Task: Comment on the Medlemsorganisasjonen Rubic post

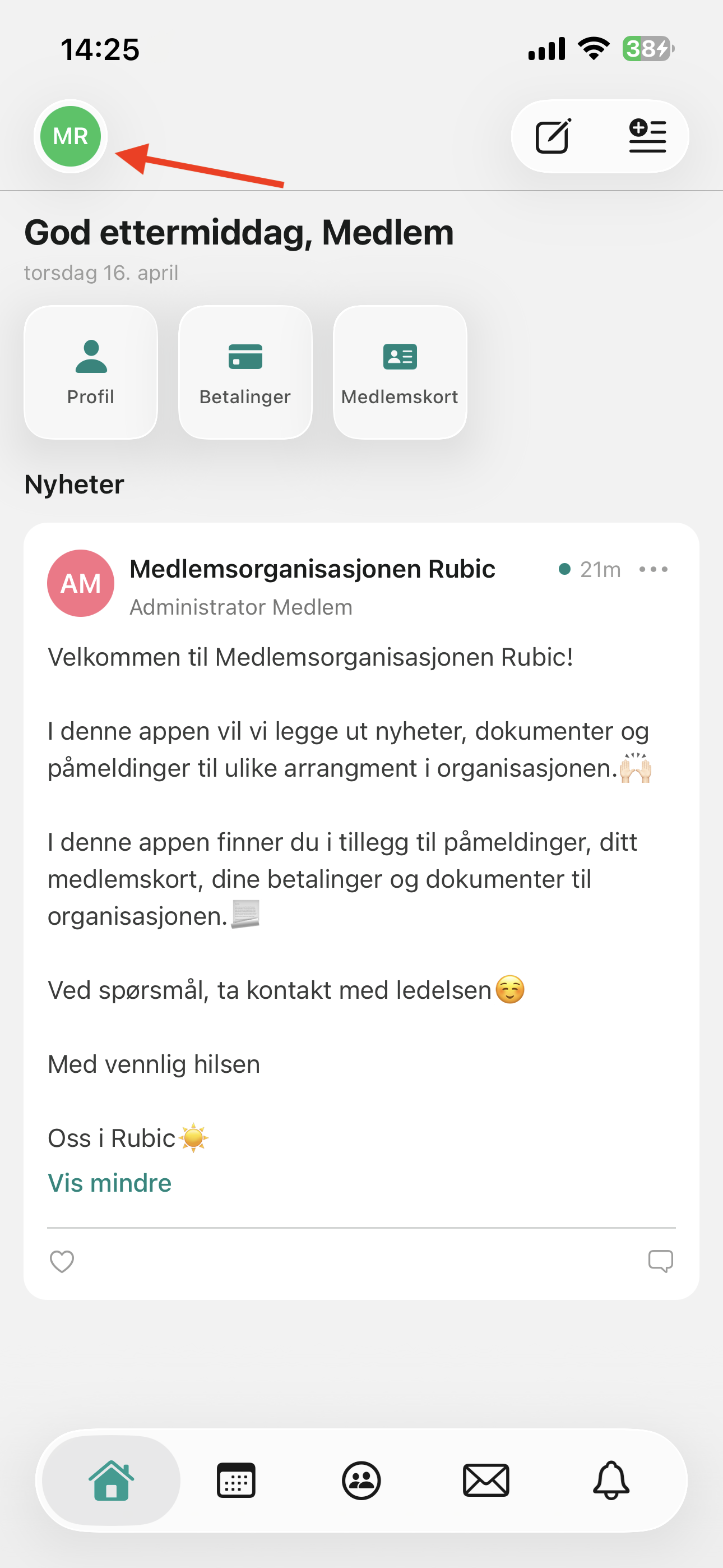Action: [x=660, y=1261]
